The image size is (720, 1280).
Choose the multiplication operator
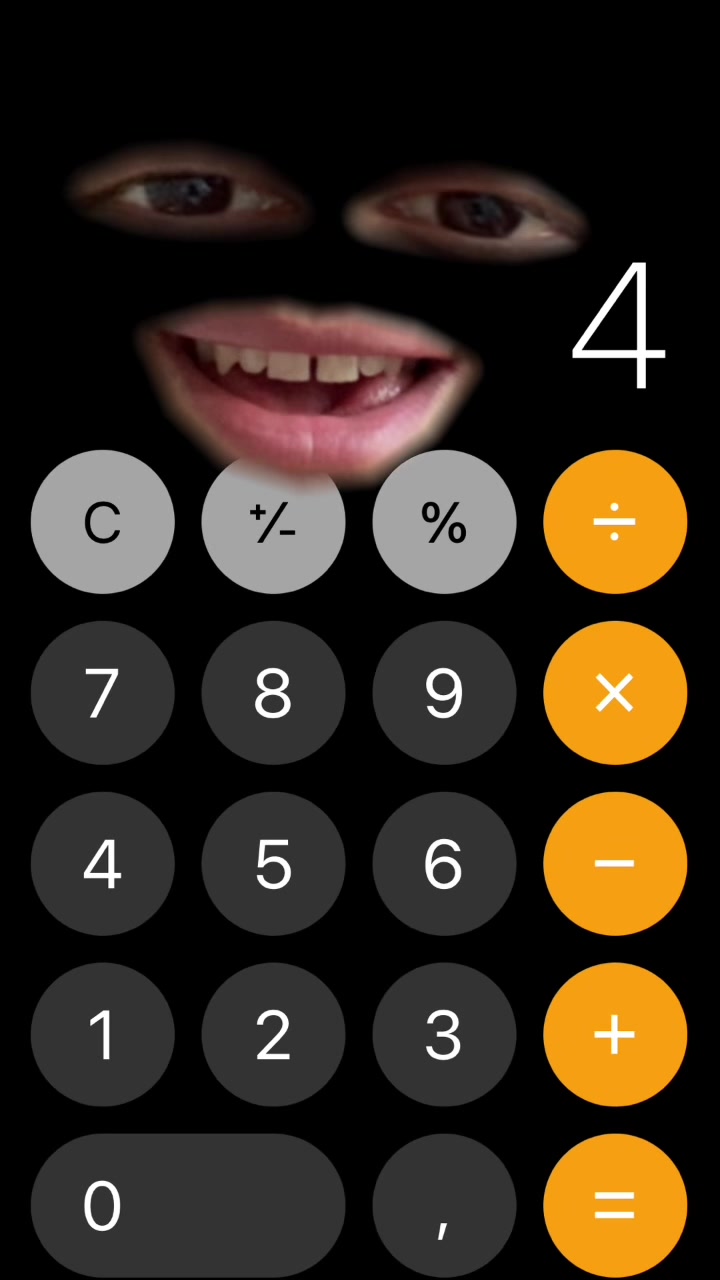(615, 693)
